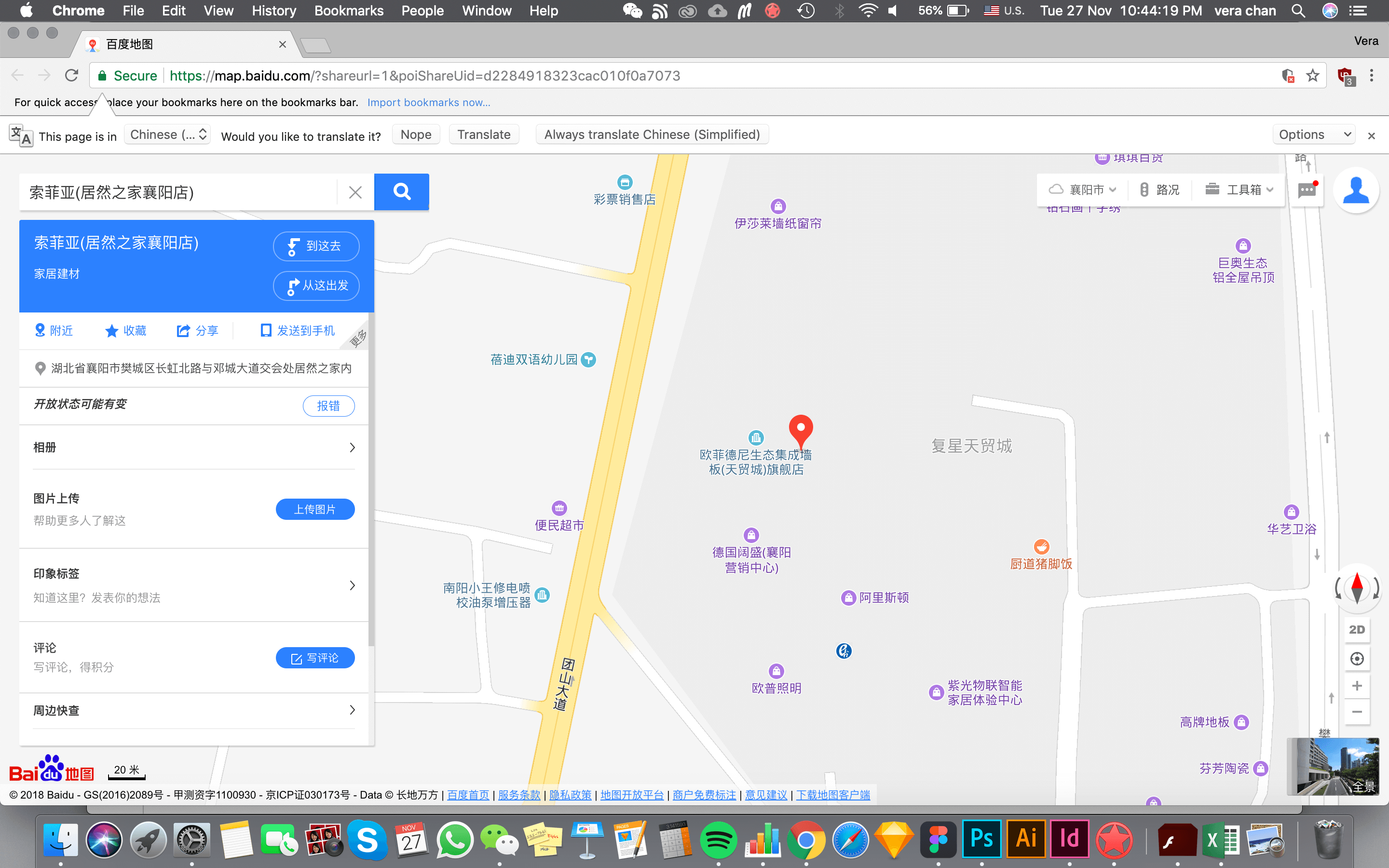Zoom in the map with plus
1389x868 pixels.
(1357, 686)
